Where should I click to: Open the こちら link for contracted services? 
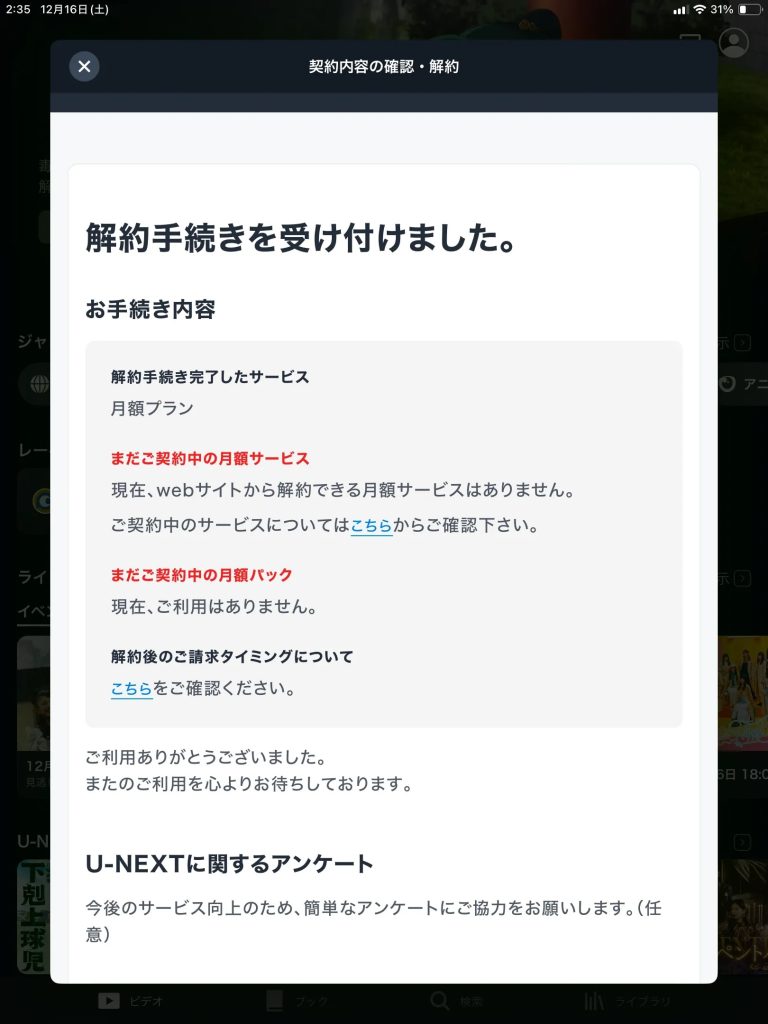pyautogui.click(x=371, y=526)
